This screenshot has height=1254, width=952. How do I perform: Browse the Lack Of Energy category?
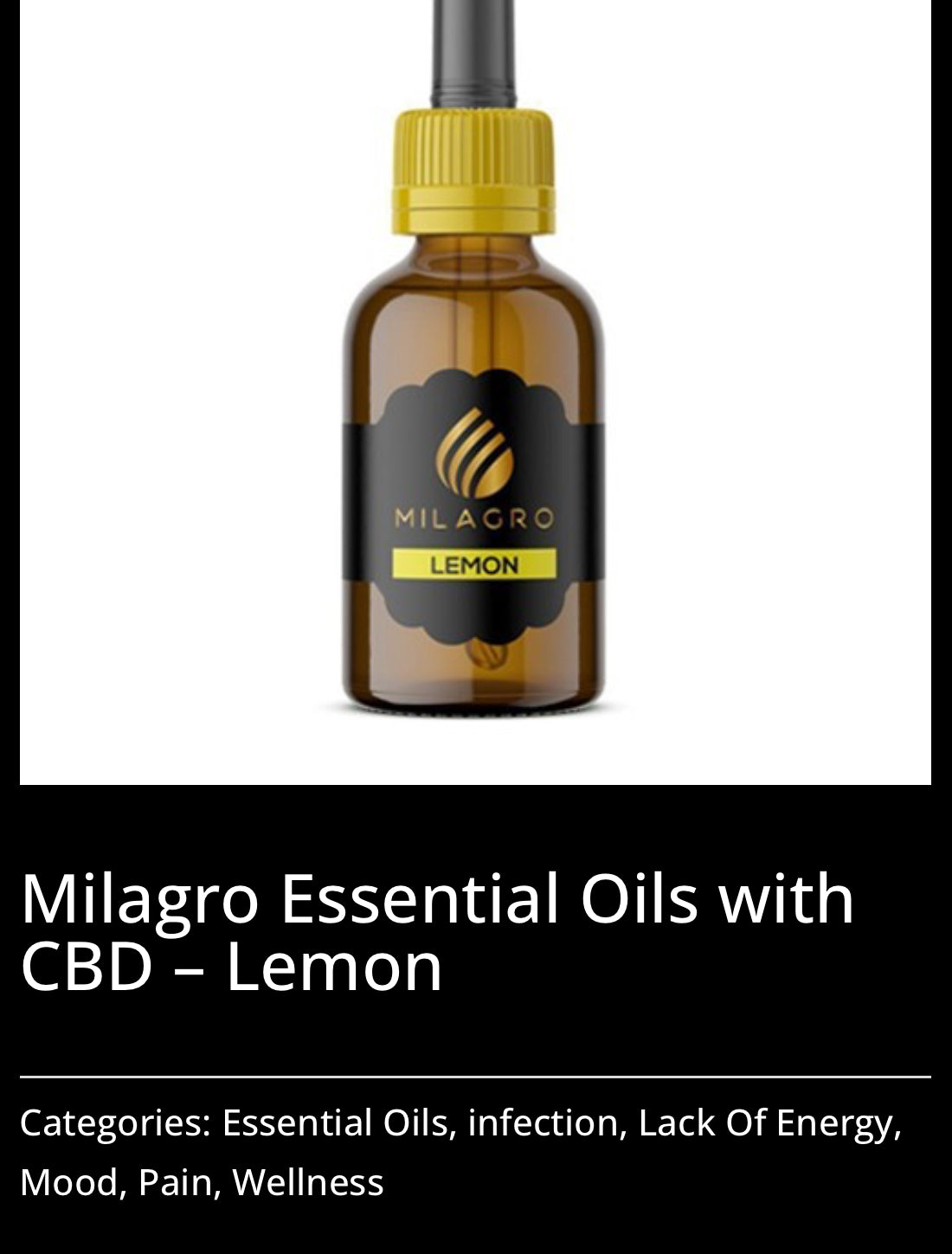(764, 1122)
